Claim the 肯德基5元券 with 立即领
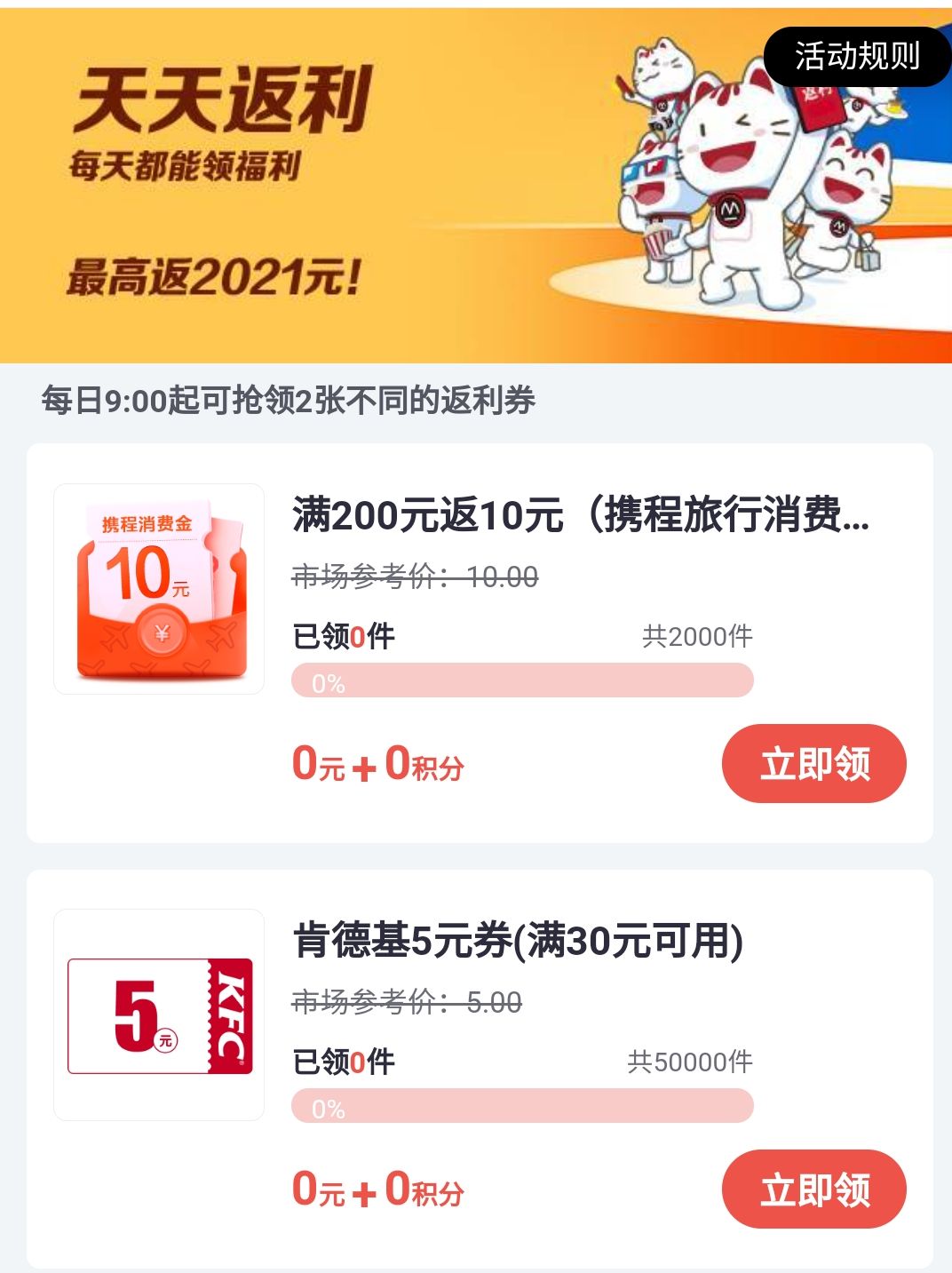Image resolution: width=952 pixels, height=1273 pixels. tap(813, 1189)
